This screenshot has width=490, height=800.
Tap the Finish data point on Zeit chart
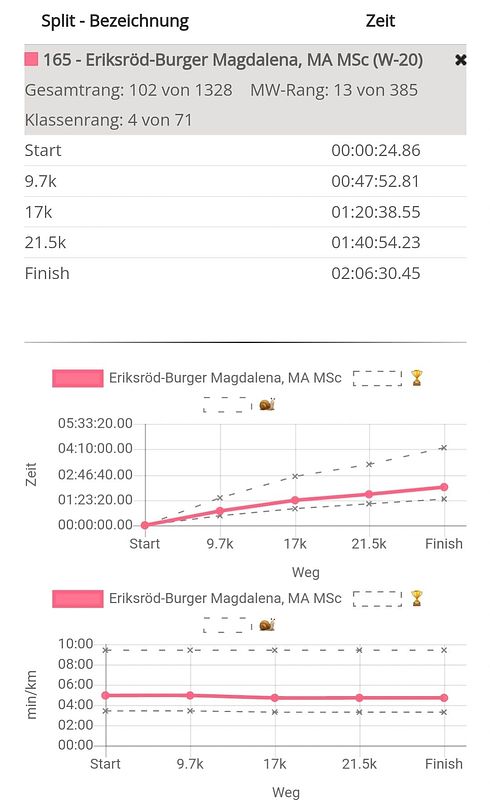point(444,487)
